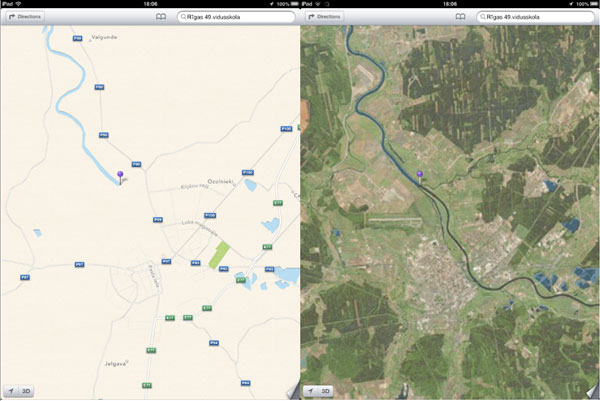600x401 pixels.
Task: Open Directions on the standard map
Action: (24, 17)
